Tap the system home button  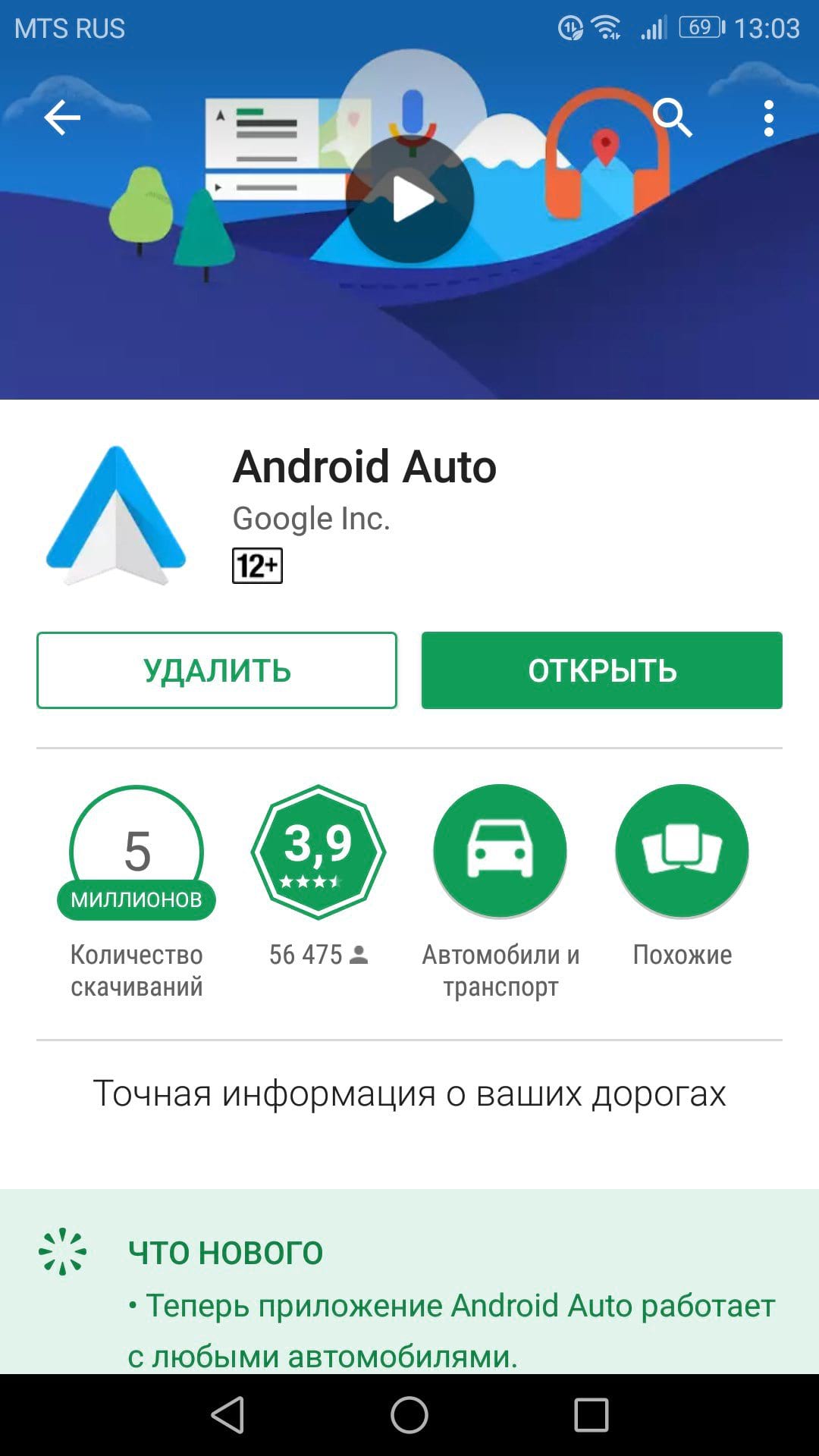click(409, 1415)
